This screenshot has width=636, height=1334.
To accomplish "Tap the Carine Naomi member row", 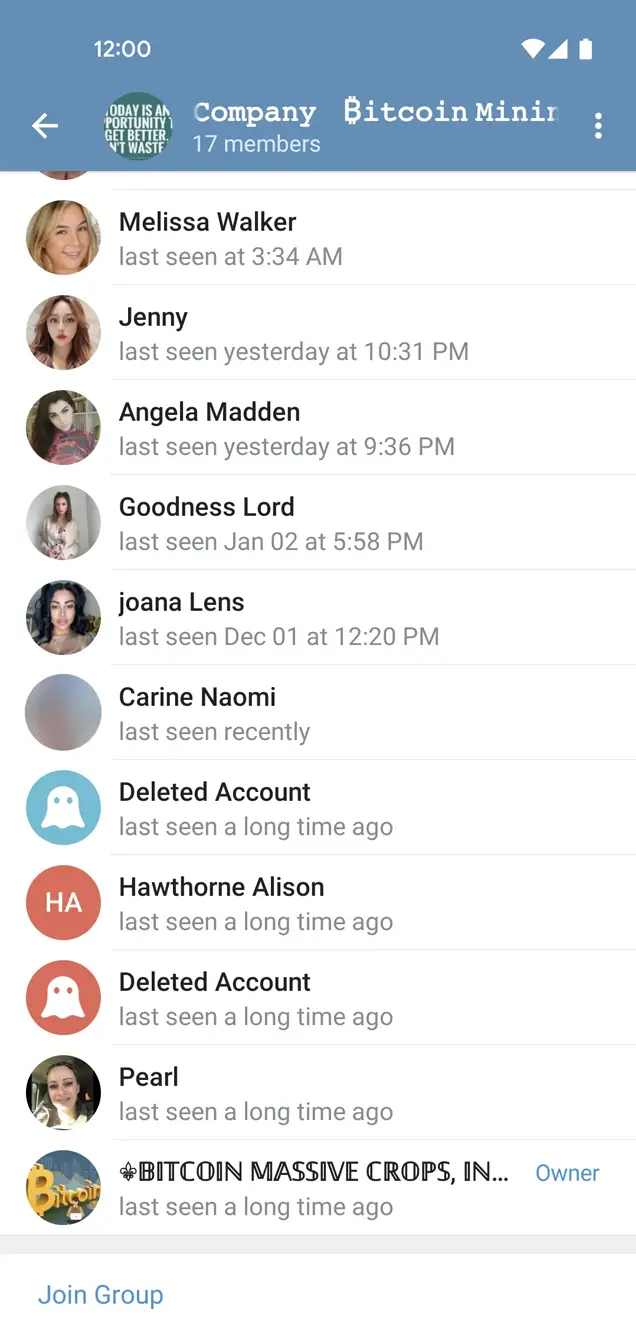I will 318,713.
